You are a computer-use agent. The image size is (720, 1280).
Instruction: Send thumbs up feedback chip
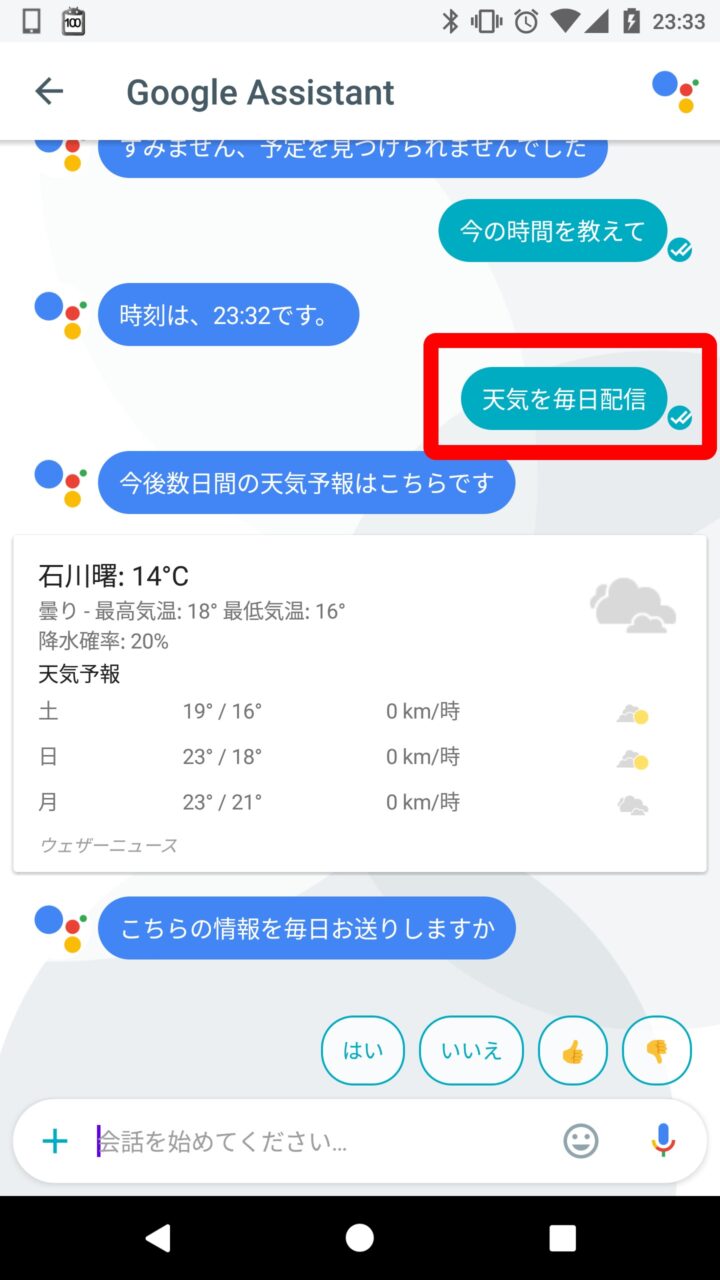[572, 1051]
